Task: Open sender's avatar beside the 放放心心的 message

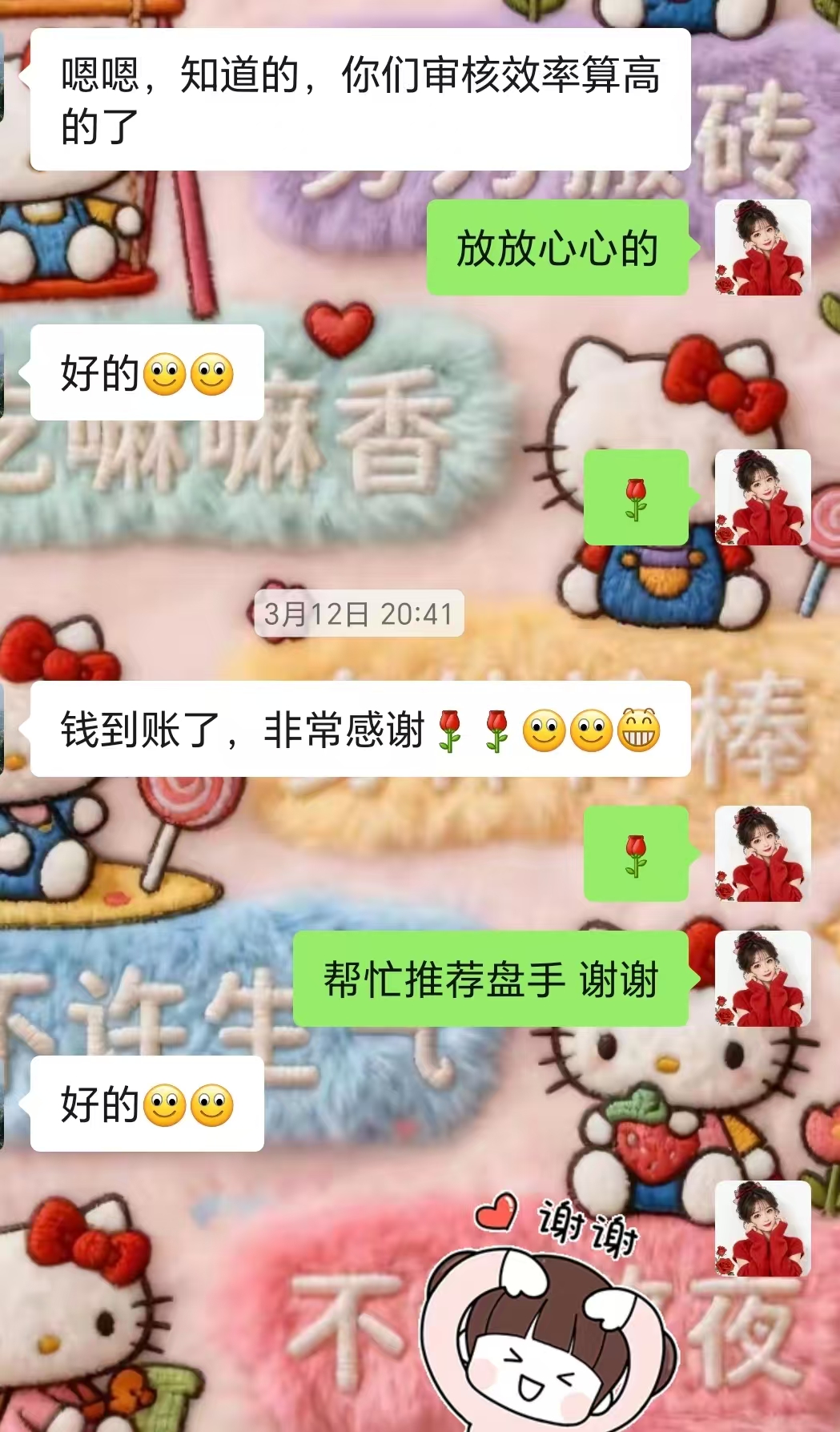Action: point(762,247)
